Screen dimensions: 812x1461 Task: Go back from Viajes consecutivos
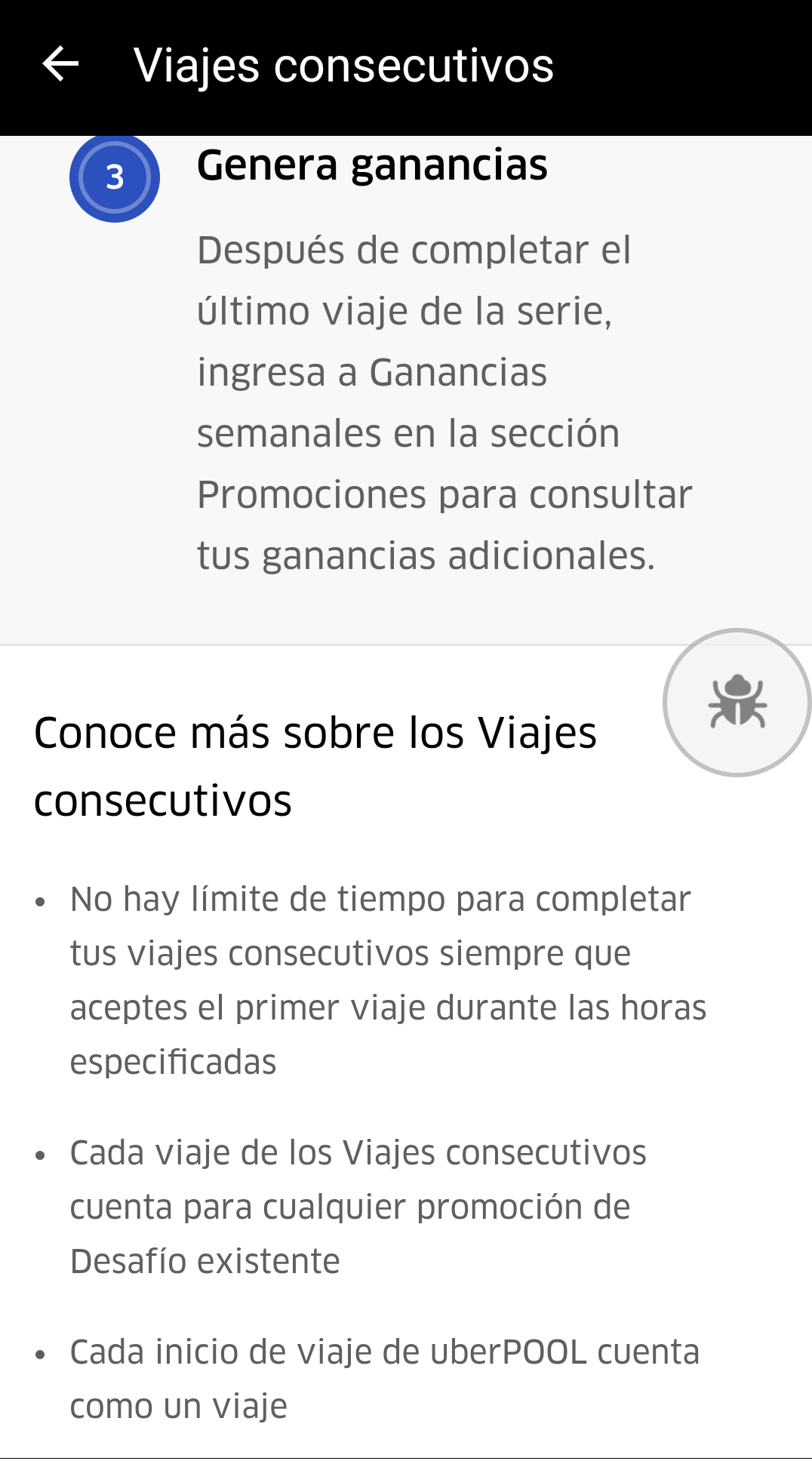tap(61, 64)
